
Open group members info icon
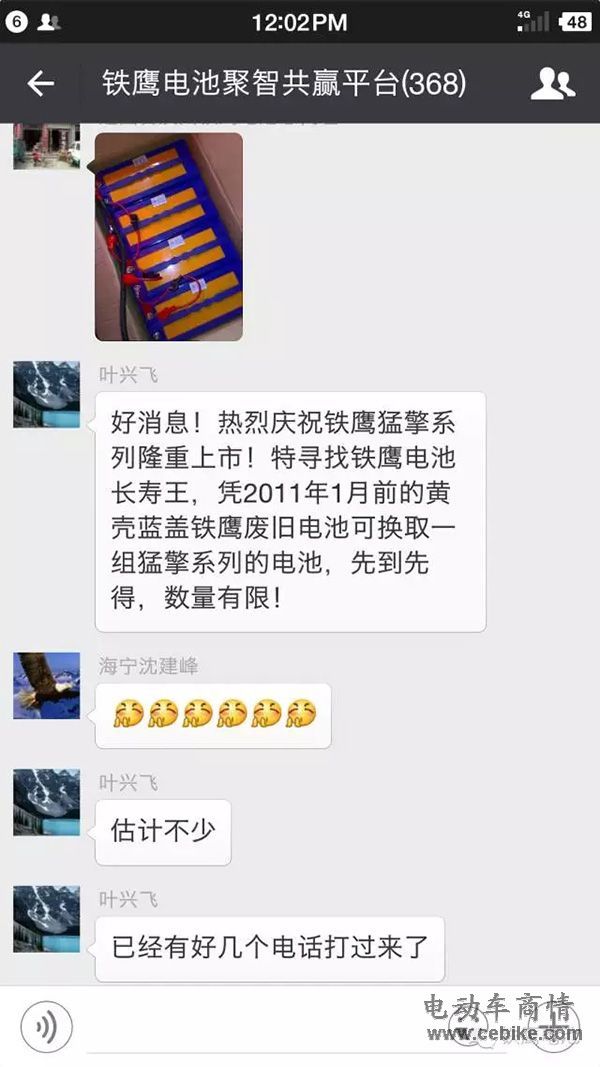pyautogui.click(x=552, y=84)
